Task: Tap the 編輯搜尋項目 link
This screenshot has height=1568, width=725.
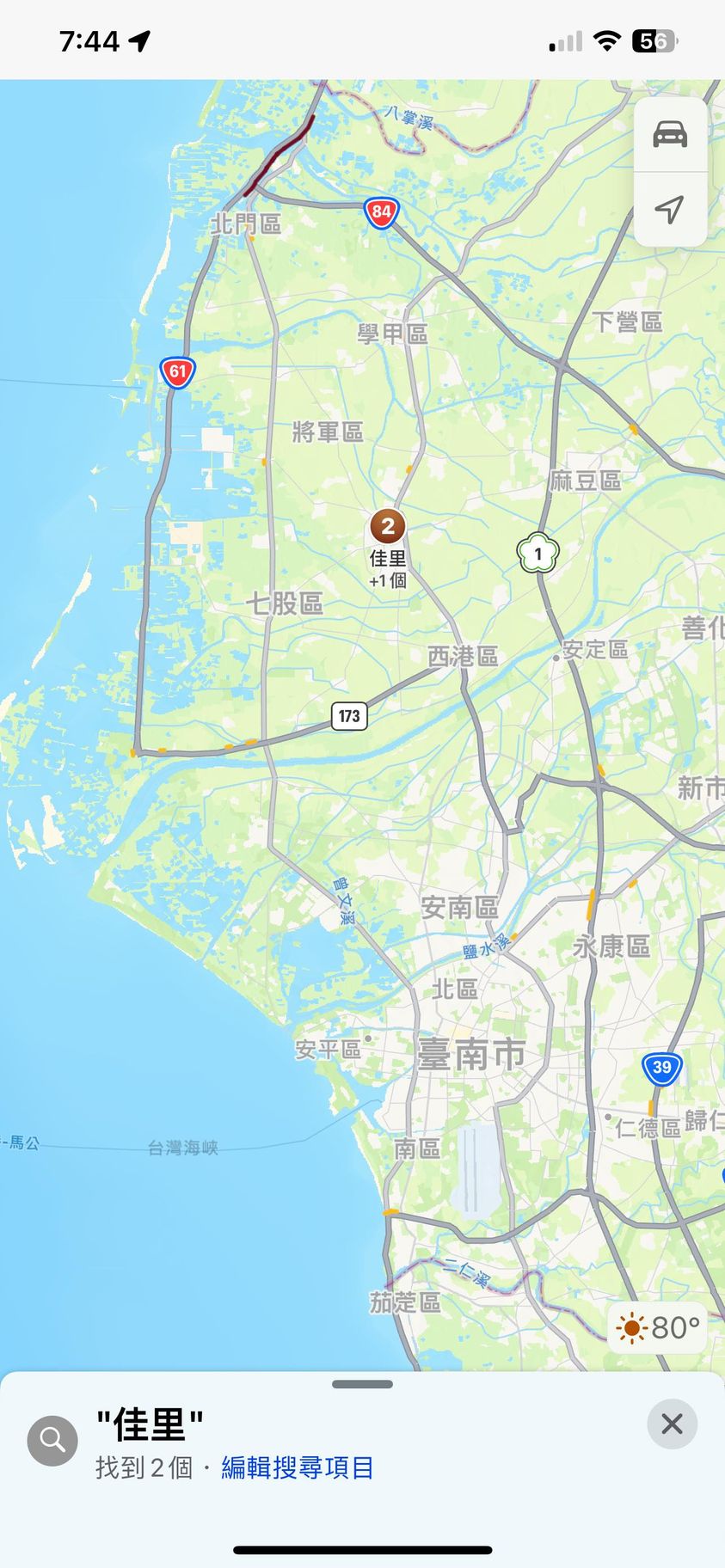Action: [298, 1467]
